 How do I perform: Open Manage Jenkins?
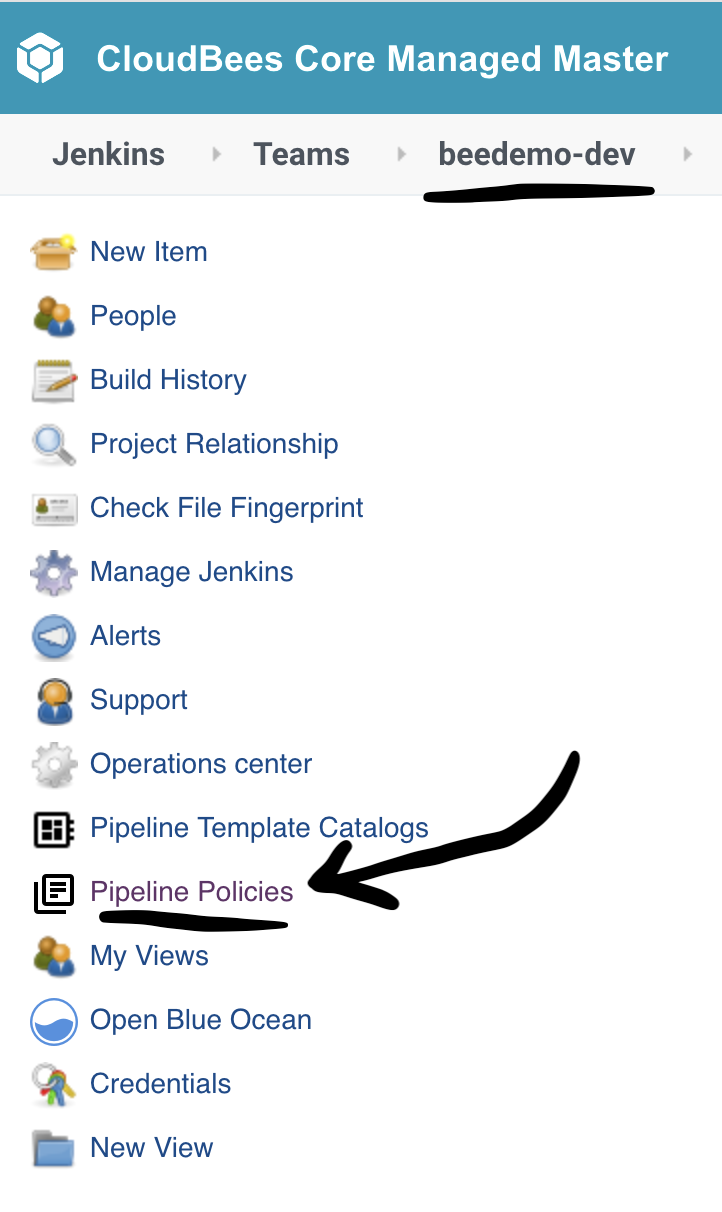192,572
